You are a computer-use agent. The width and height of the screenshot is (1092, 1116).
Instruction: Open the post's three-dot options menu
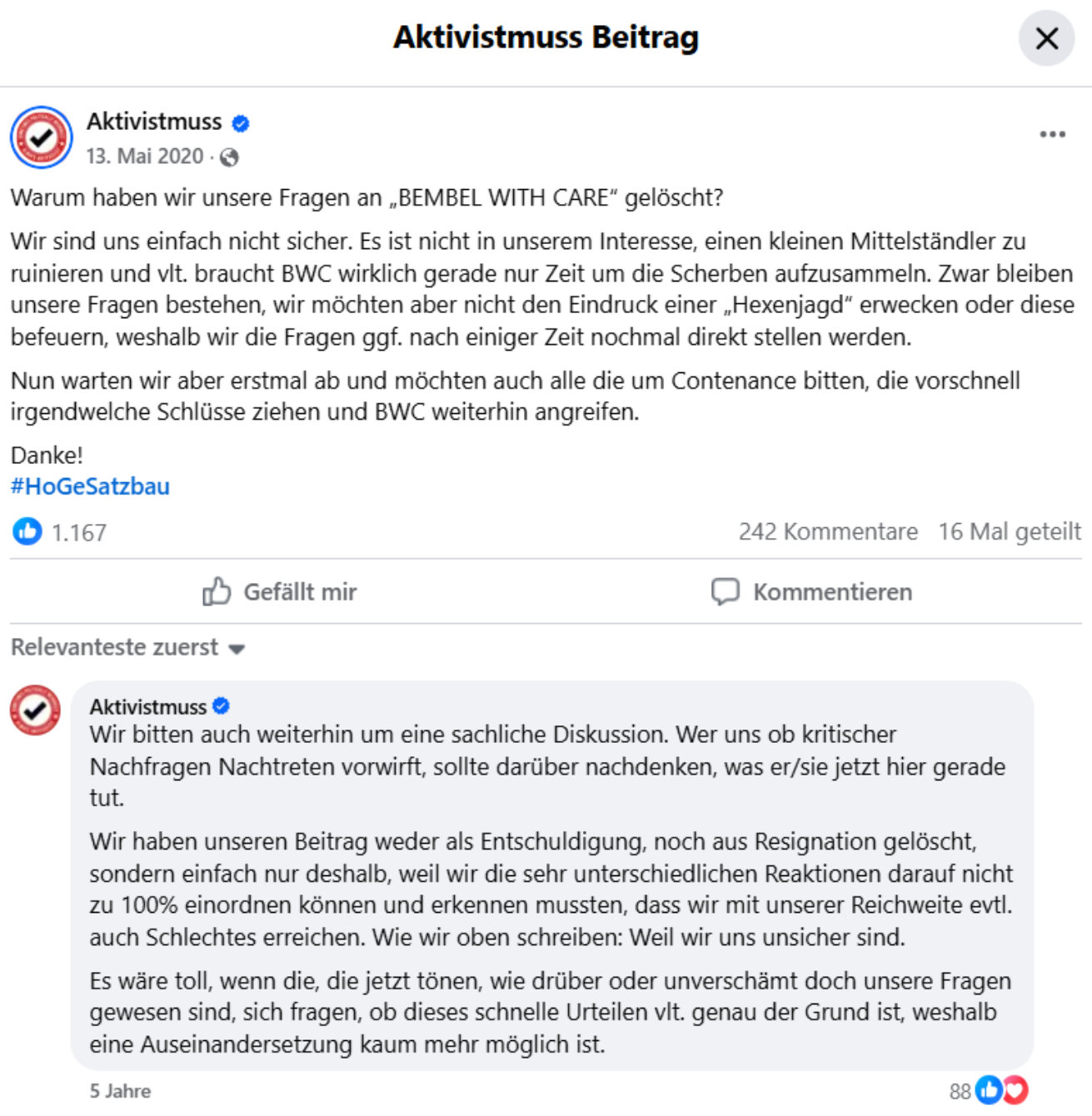point(1052,134)
